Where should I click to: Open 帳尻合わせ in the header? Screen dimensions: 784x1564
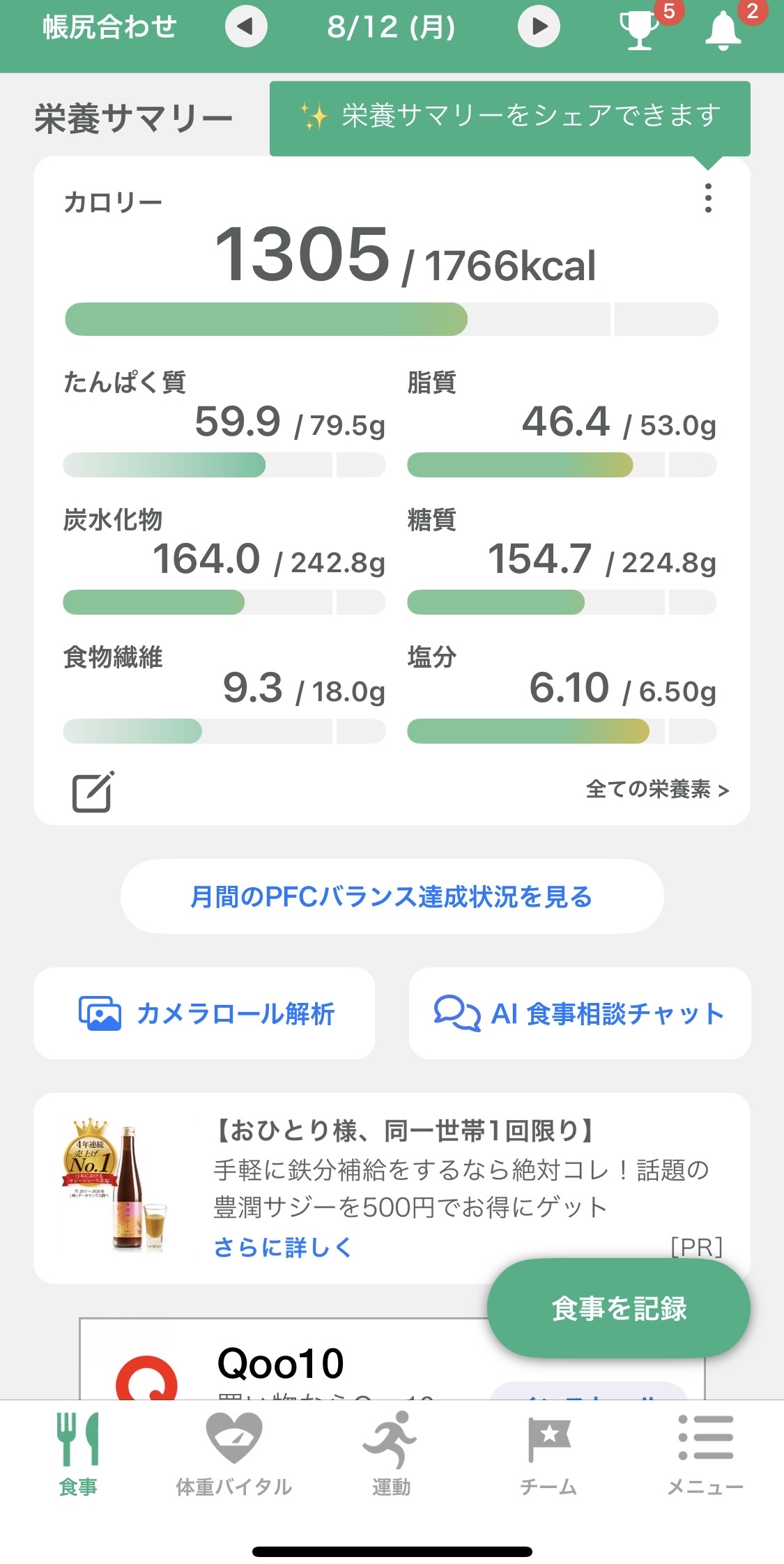(x=109, y=27)
